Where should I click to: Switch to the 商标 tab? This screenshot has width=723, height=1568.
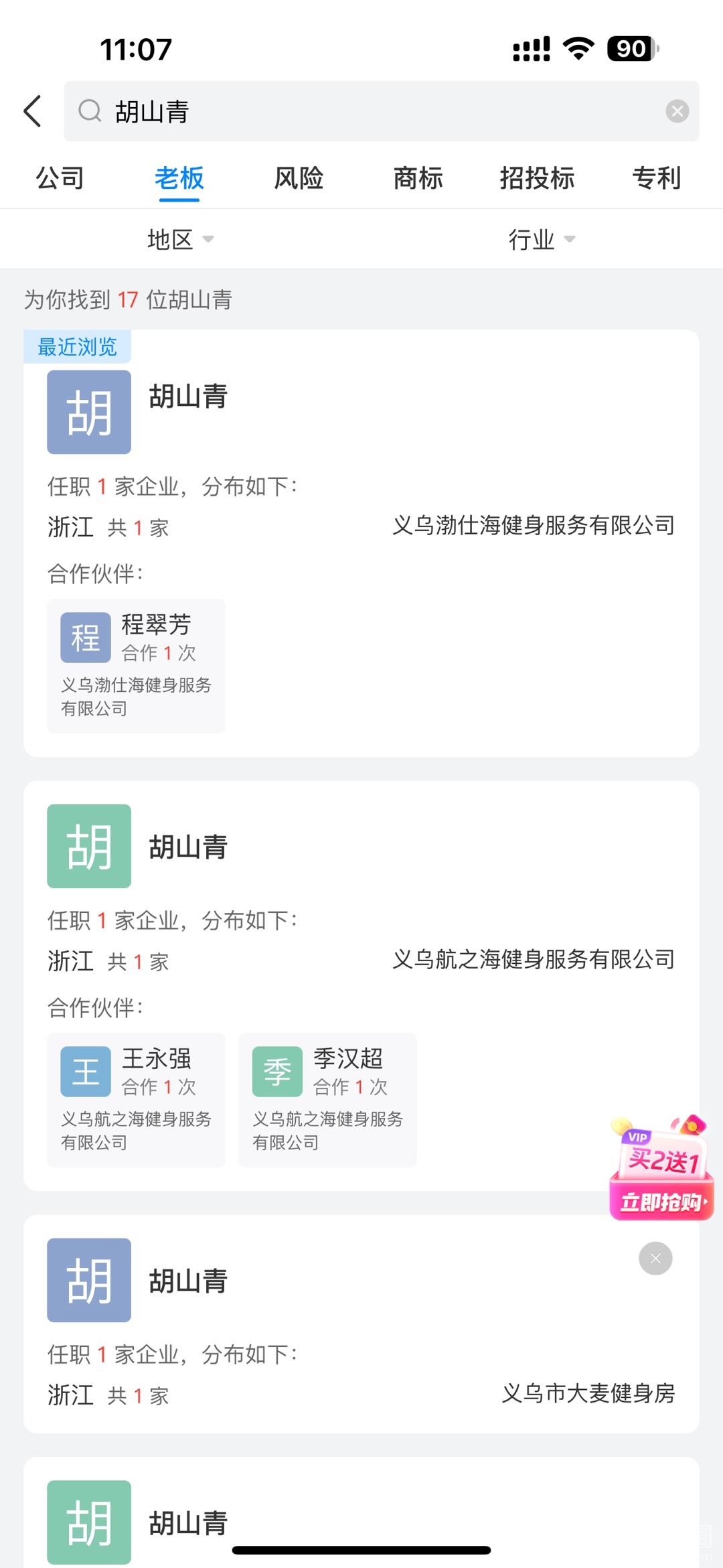pyautogui.click(x=418, y=178)
